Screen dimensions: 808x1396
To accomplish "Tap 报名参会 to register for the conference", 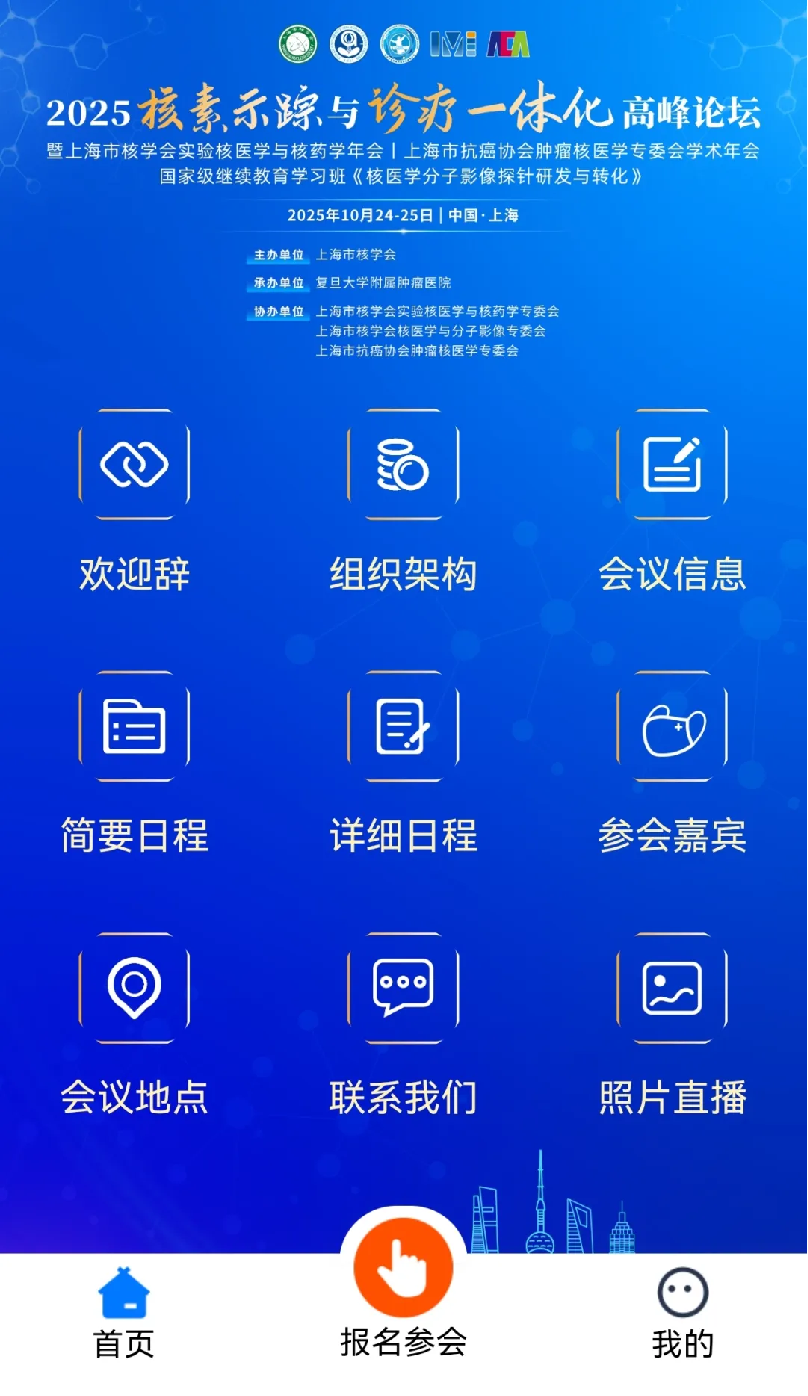I will click(403, 1290).
